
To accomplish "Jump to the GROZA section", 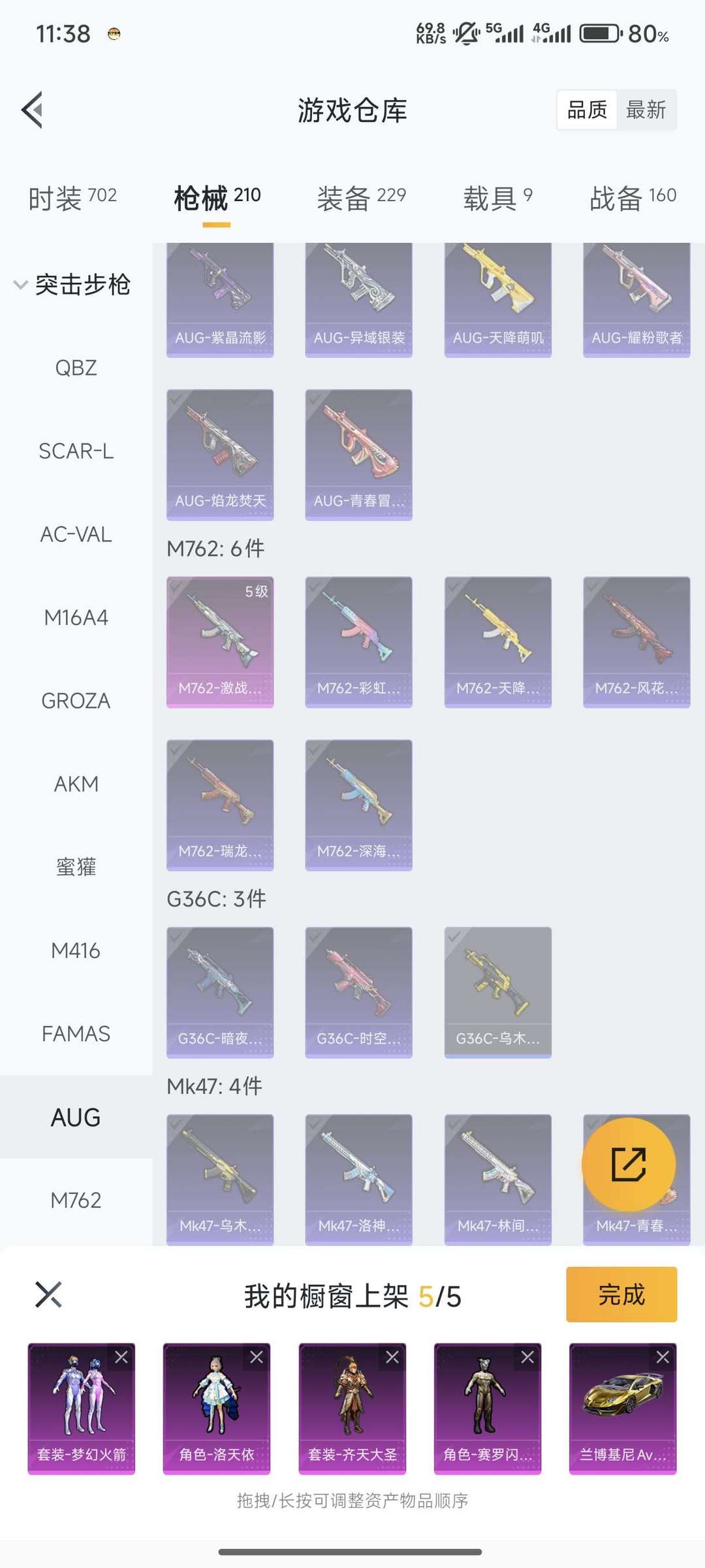I will 76,701.
